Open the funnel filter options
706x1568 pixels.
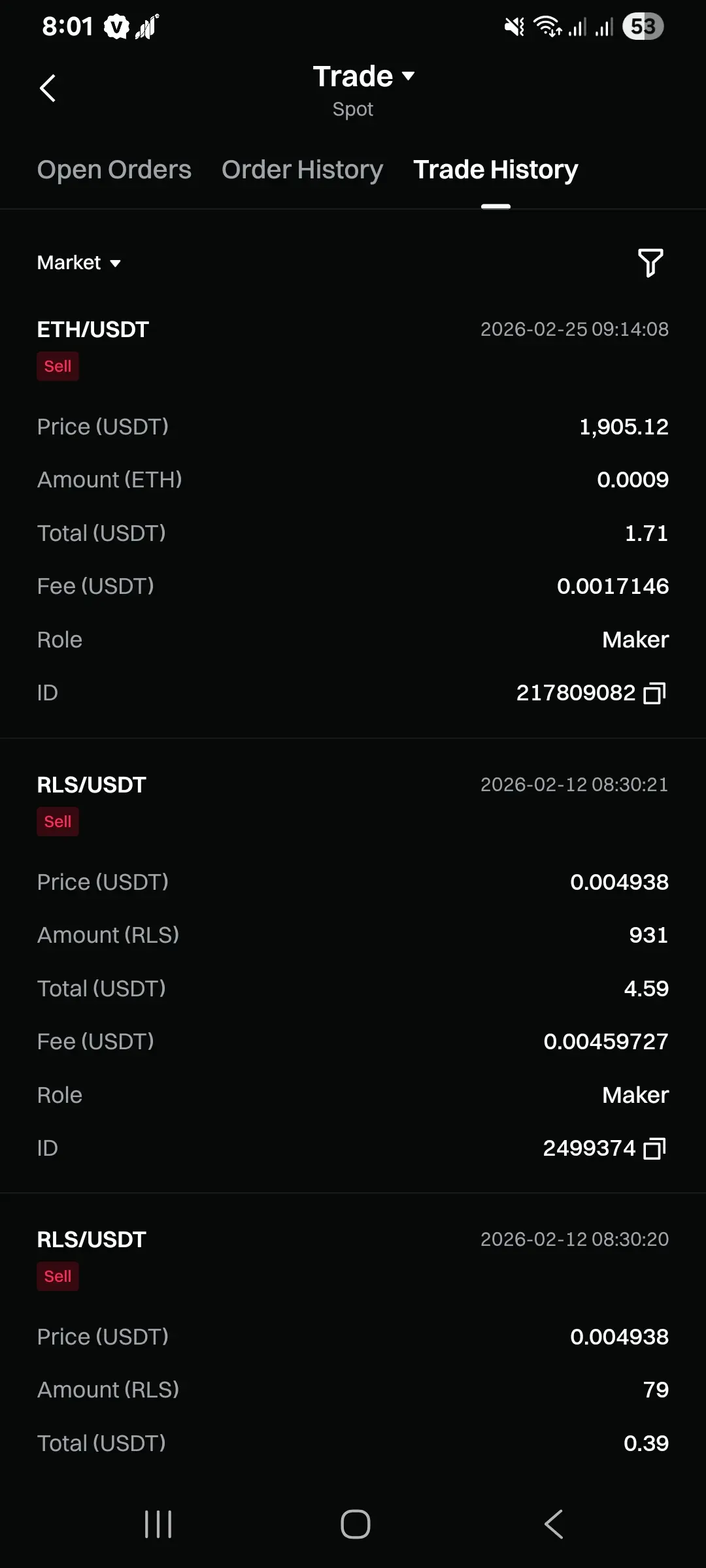pos(650,263)
